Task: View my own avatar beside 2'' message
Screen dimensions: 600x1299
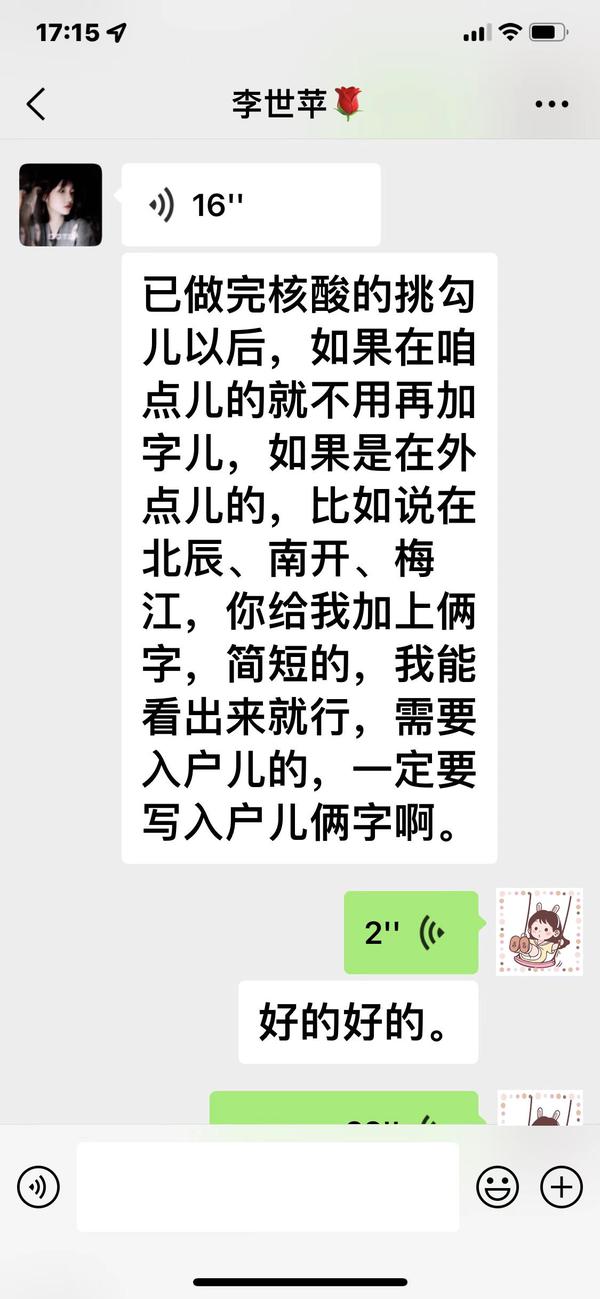Action: [540, 932]
